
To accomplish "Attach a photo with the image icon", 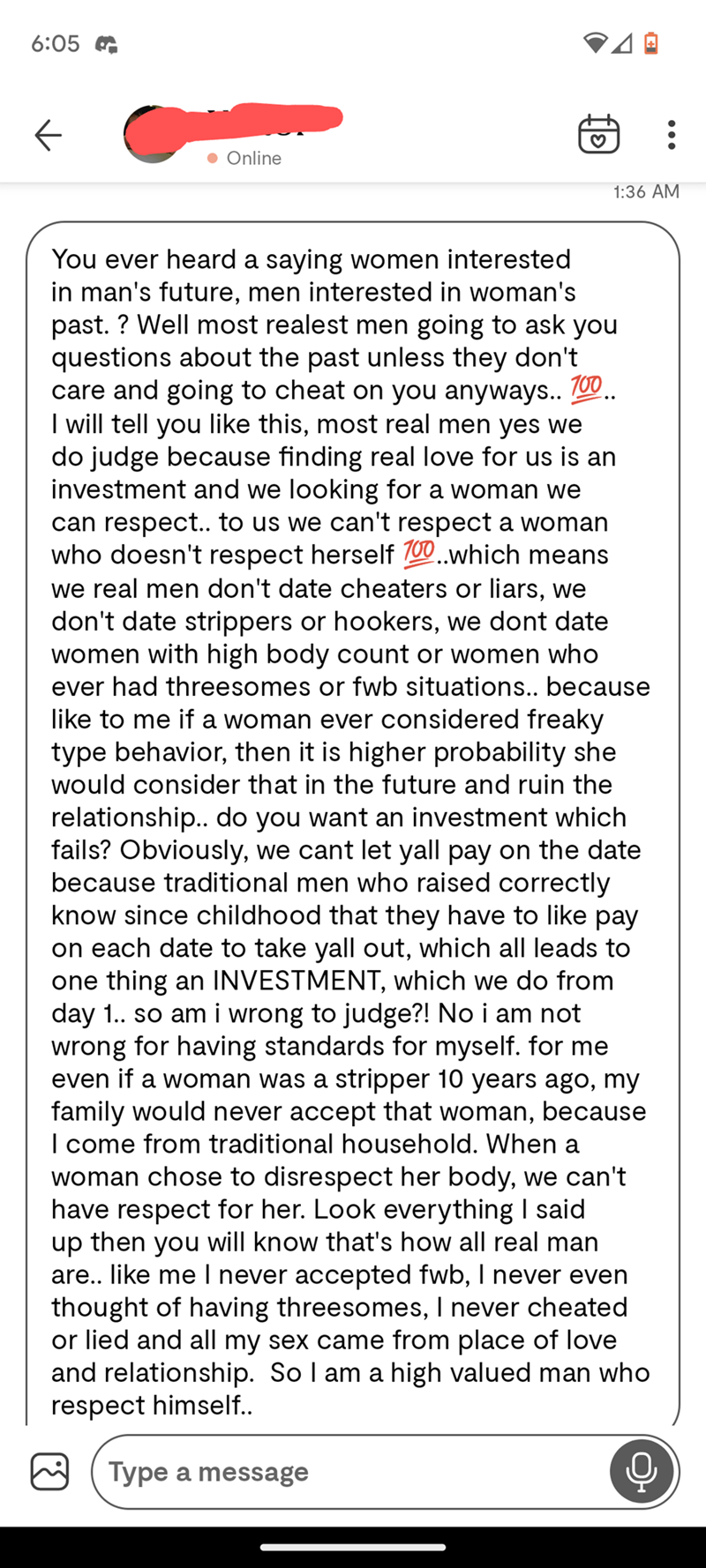I will [49, 1471].
